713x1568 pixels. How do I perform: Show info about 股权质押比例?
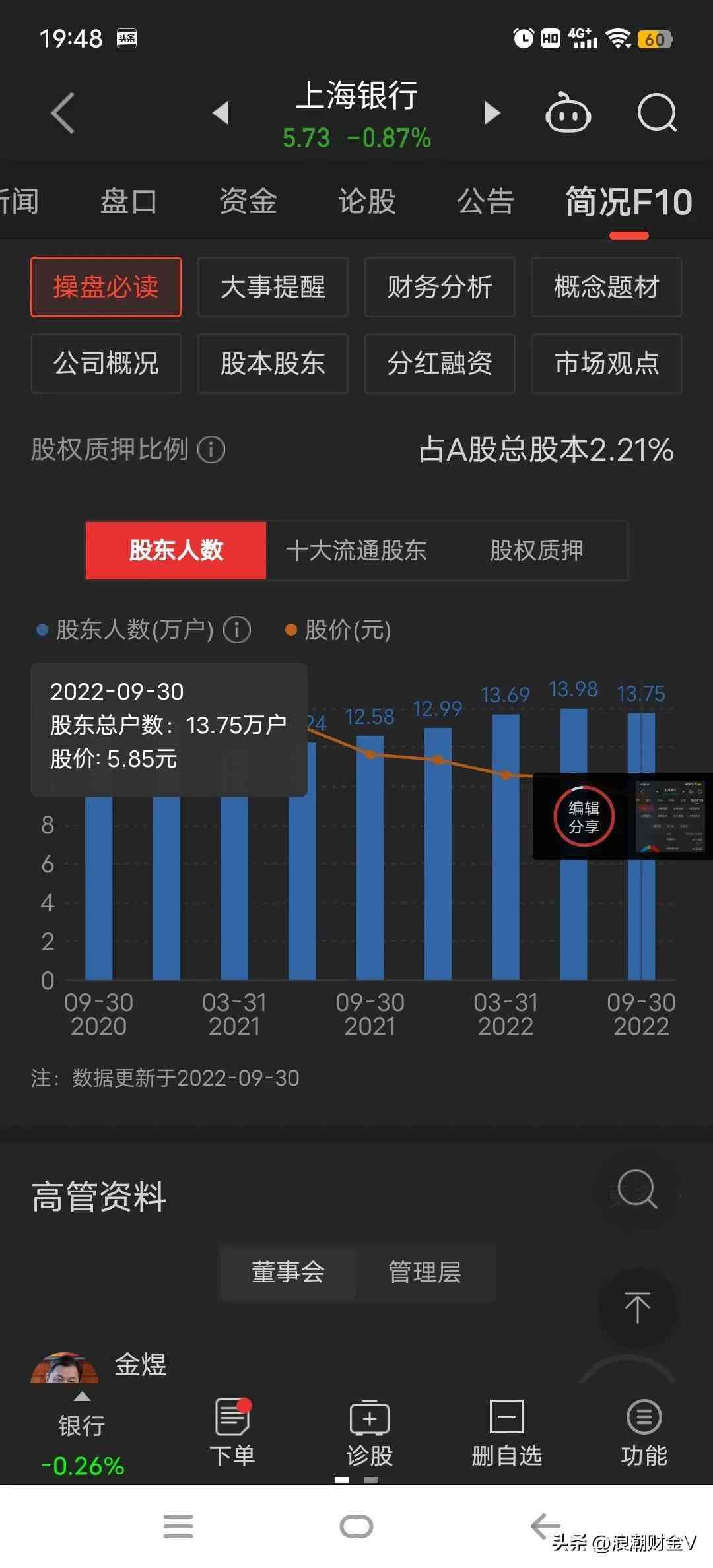tap(211, 450)
